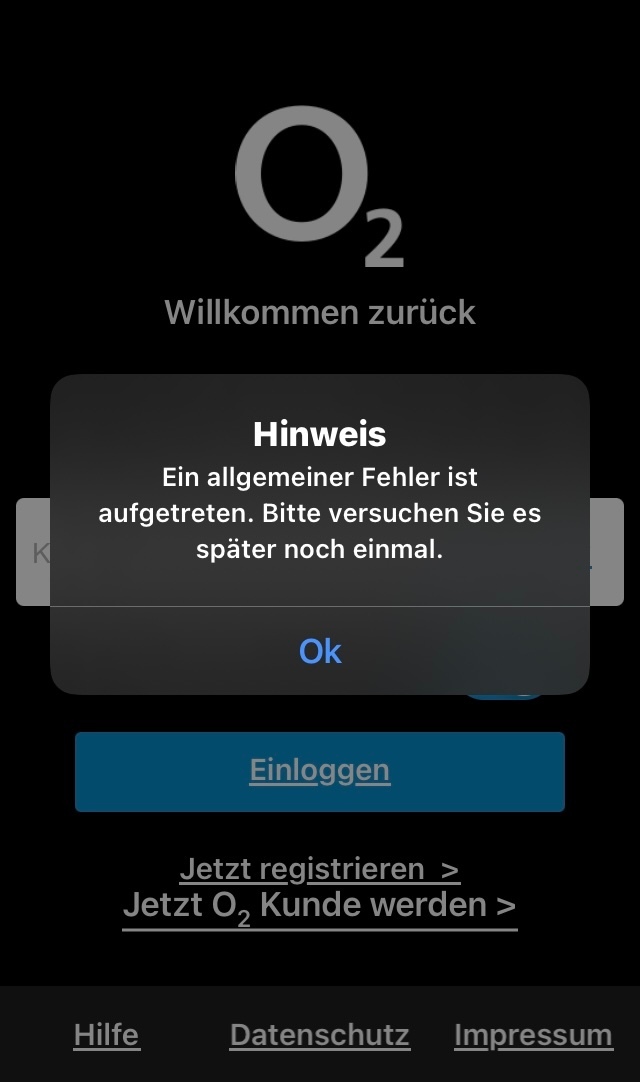The height and width of the screenshot is (1082, 640).
Task: Open the Impressum link
Action: coord(533,1035)
